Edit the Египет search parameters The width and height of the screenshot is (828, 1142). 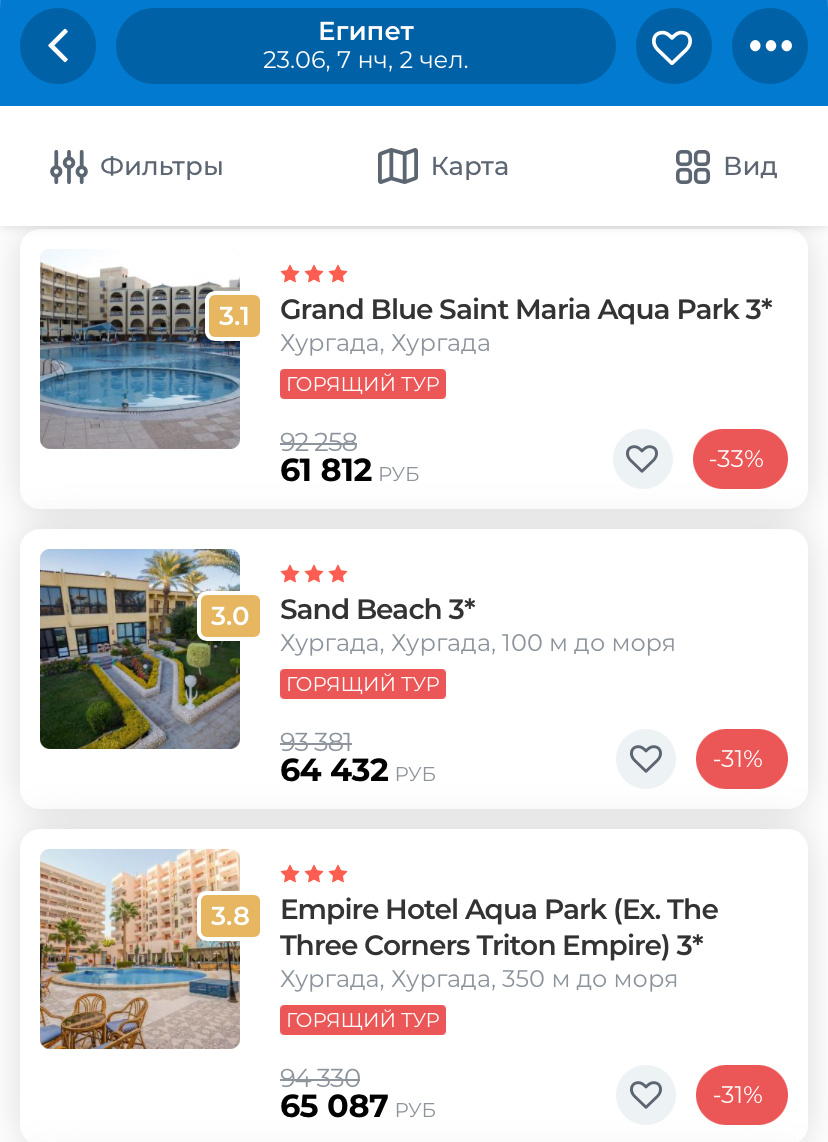click(366, 46)
